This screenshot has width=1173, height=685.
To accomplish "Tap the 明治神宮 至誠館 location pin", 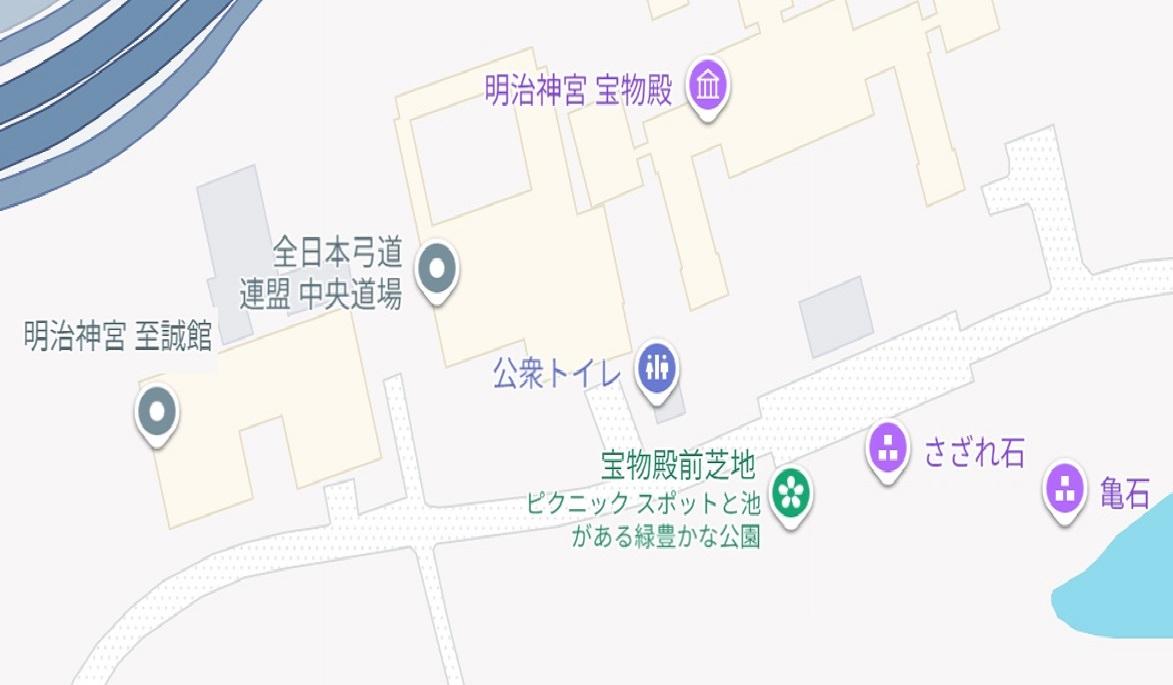I will point(157,411).
